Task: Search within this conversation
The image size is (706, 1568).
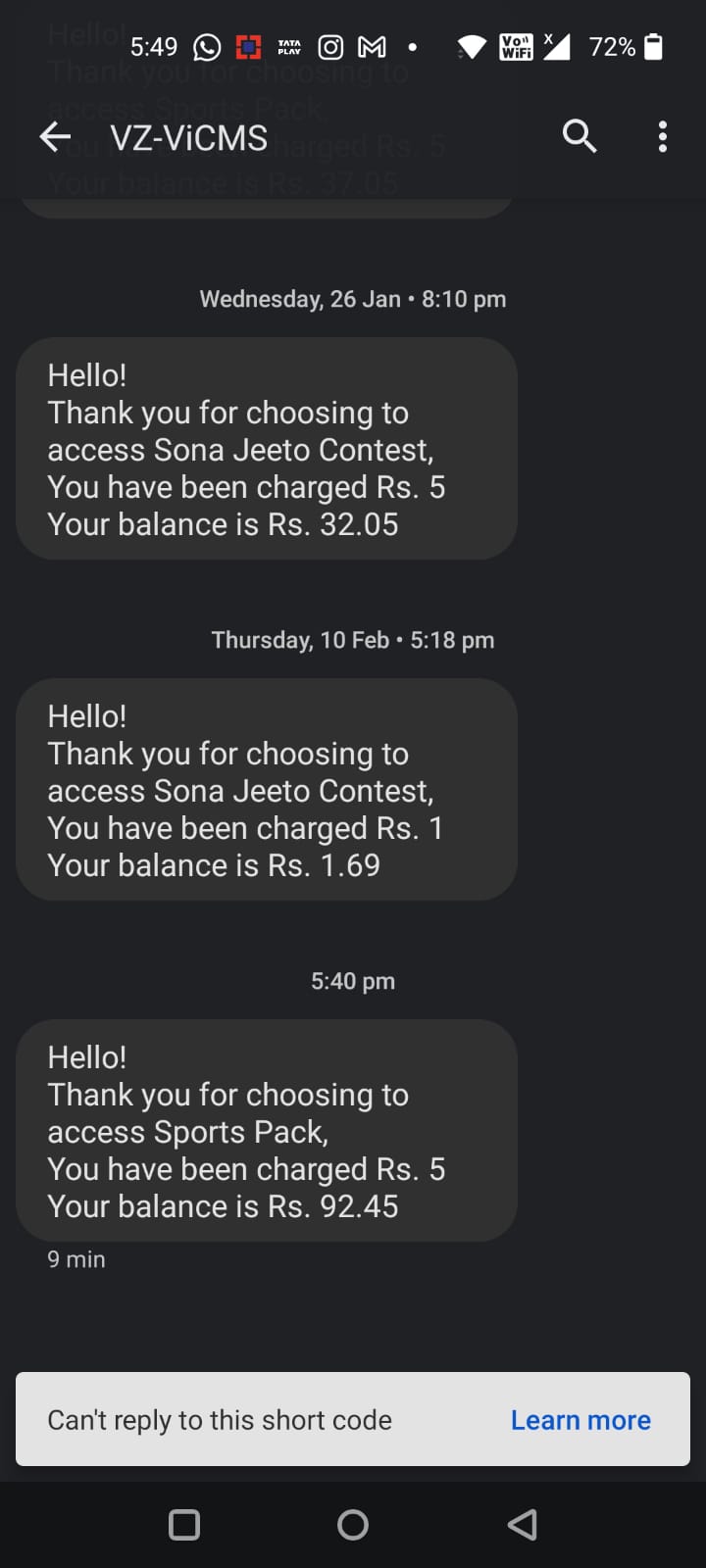Action: (x=580, y=136)
